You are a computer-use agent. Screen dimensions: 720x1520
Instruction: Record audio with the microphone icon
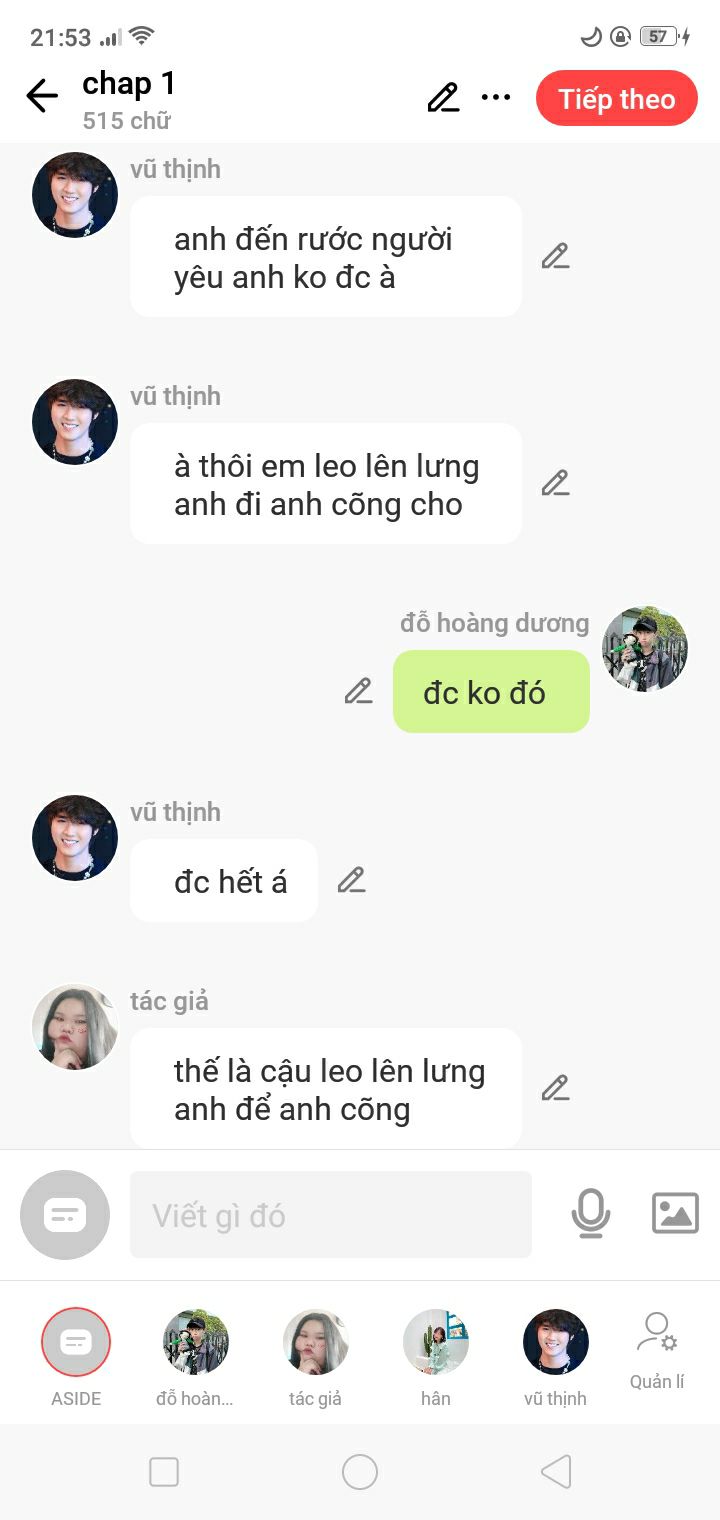[x=590, y=1214]
